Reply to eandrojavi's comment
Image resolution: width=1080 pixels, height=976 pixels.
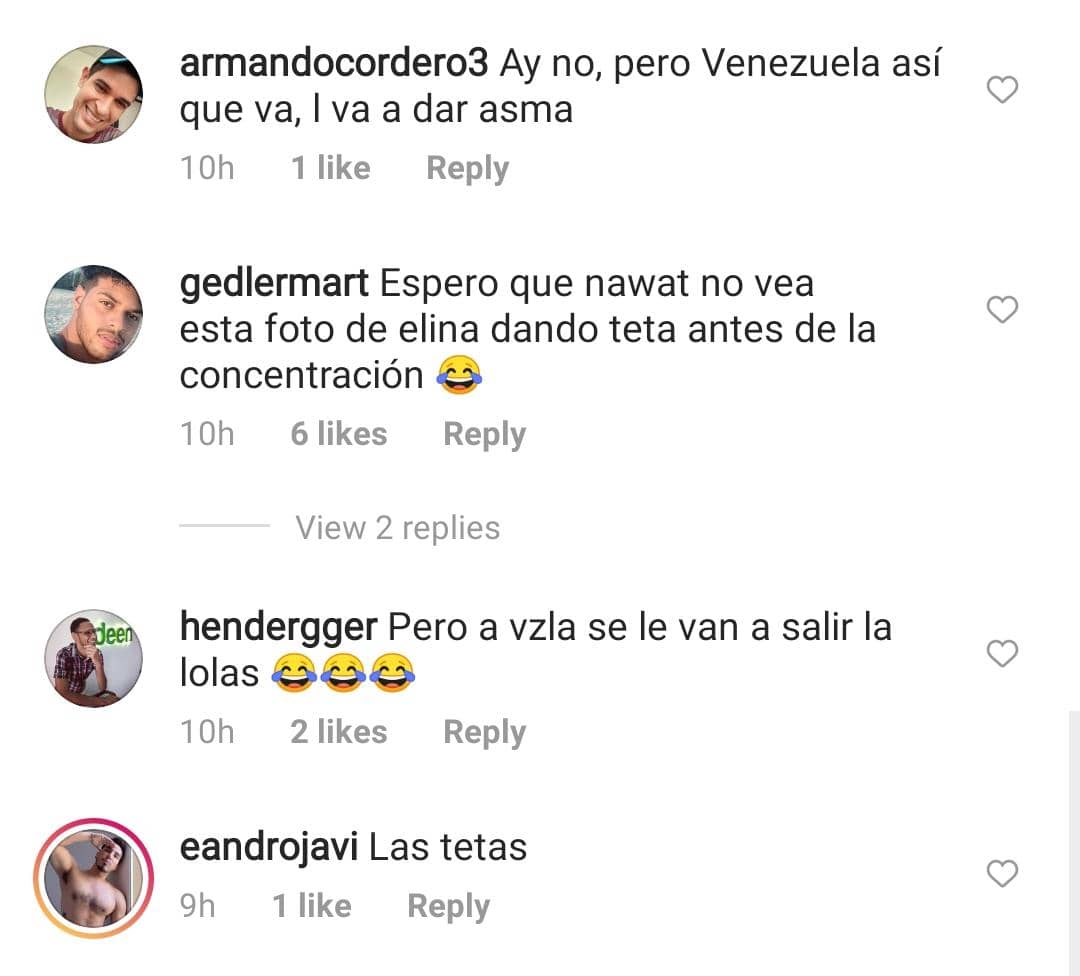[448, 906]
